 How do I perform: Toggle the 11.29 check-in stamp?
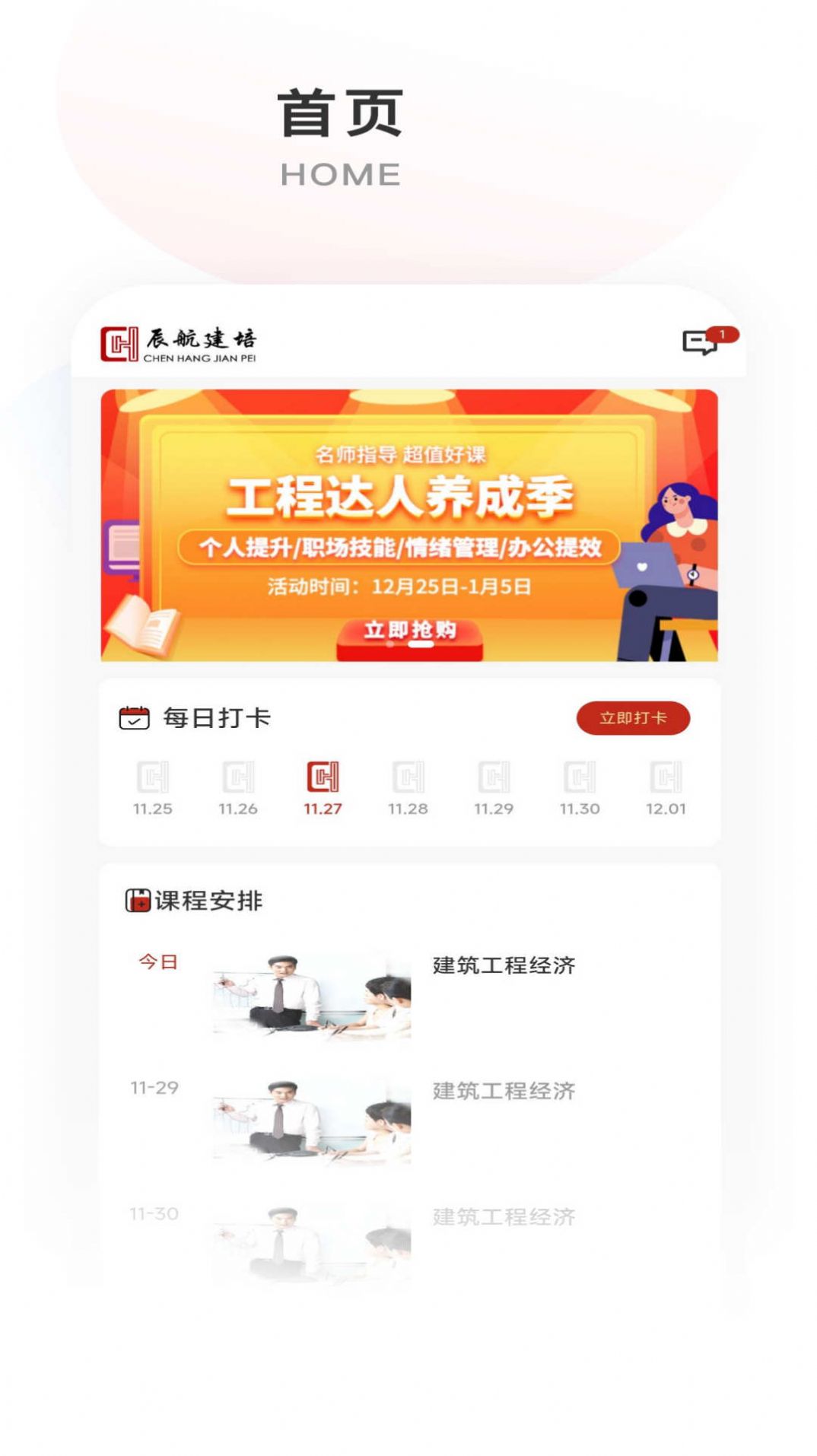(x=493, y=777)
